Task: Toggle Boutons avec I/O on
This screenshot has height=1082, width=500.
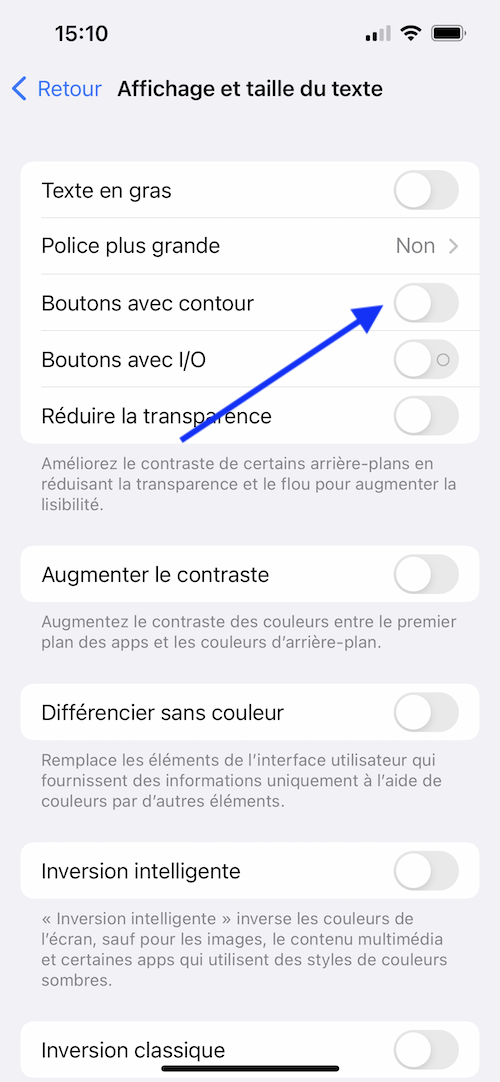Action: [x=426, y=360]
